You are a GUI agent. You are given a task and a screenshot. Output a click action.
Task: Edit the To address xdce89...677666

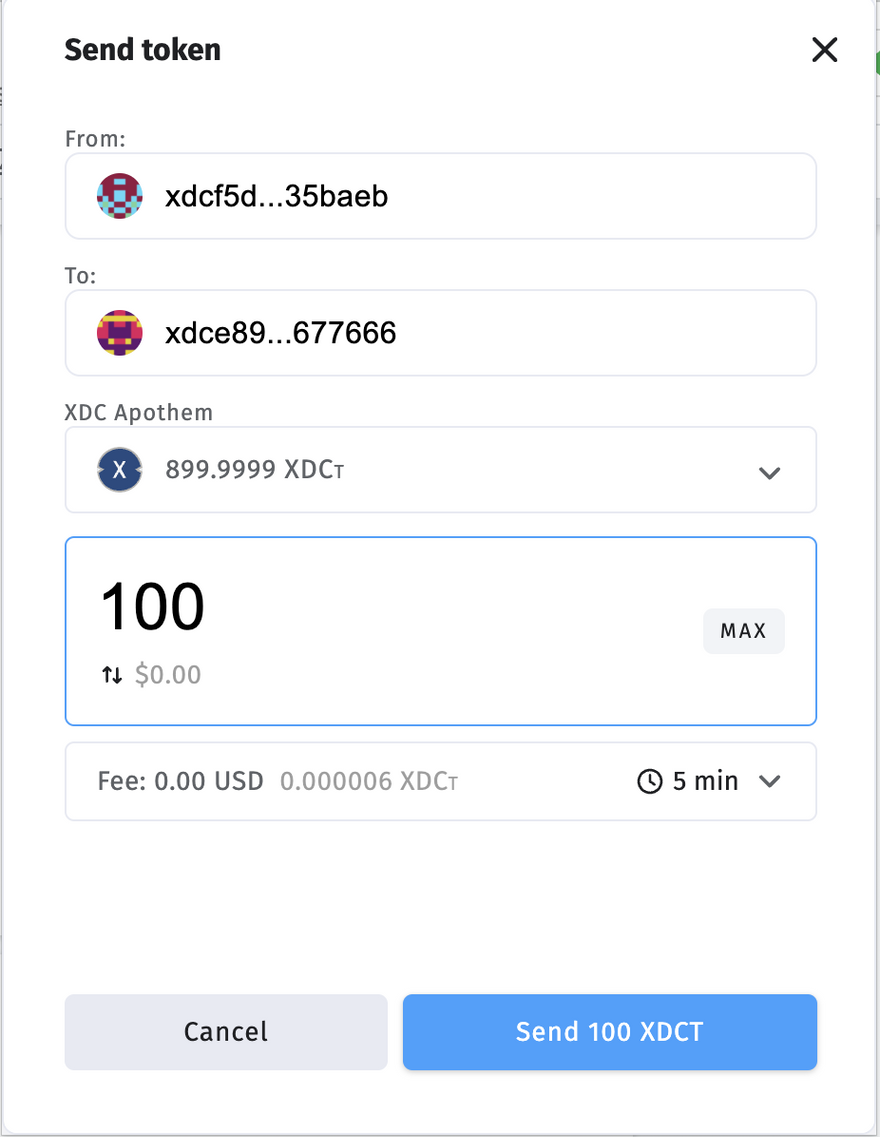coord(440,333)
